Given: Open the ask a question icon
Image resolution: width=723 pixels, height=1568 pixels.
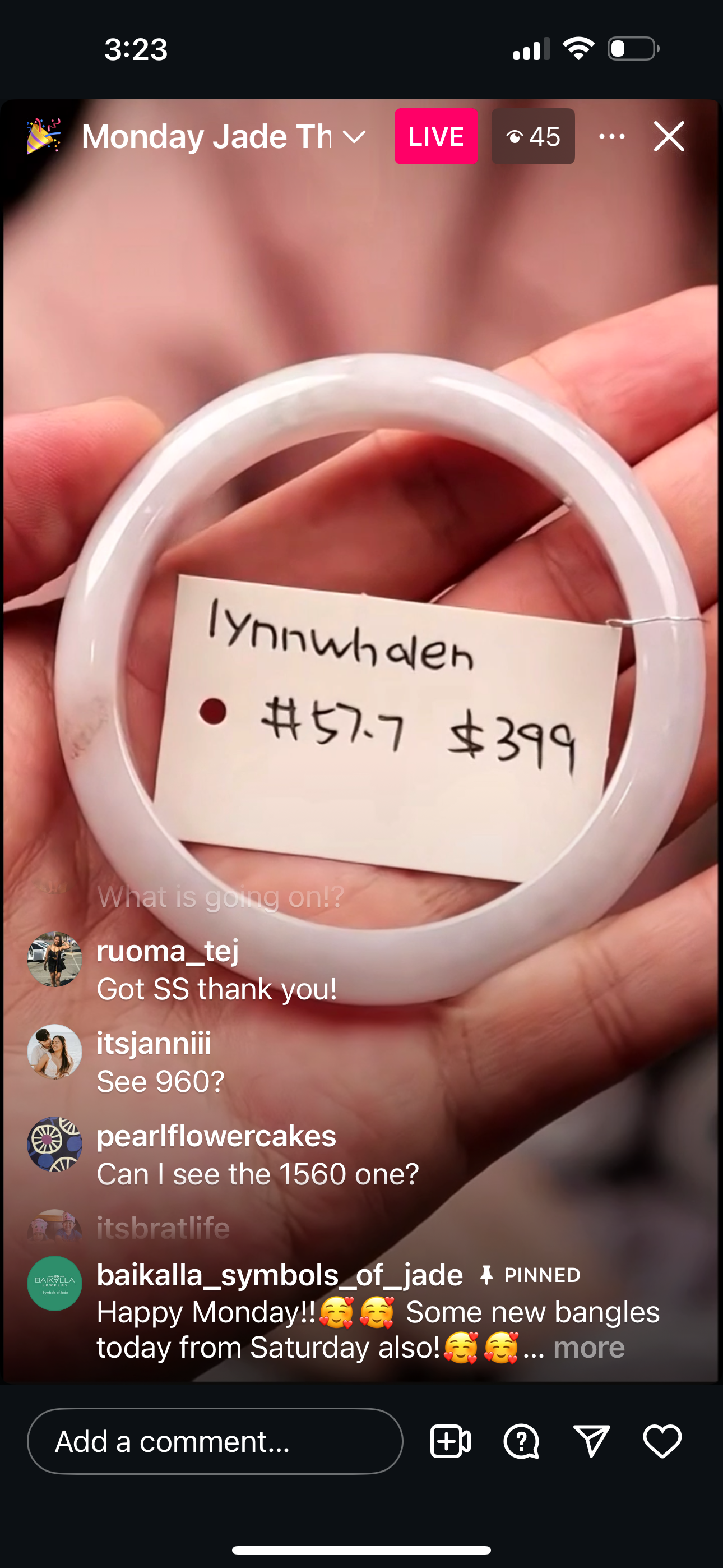Looking at the screenshot, I should click(x=521, y=1441).
